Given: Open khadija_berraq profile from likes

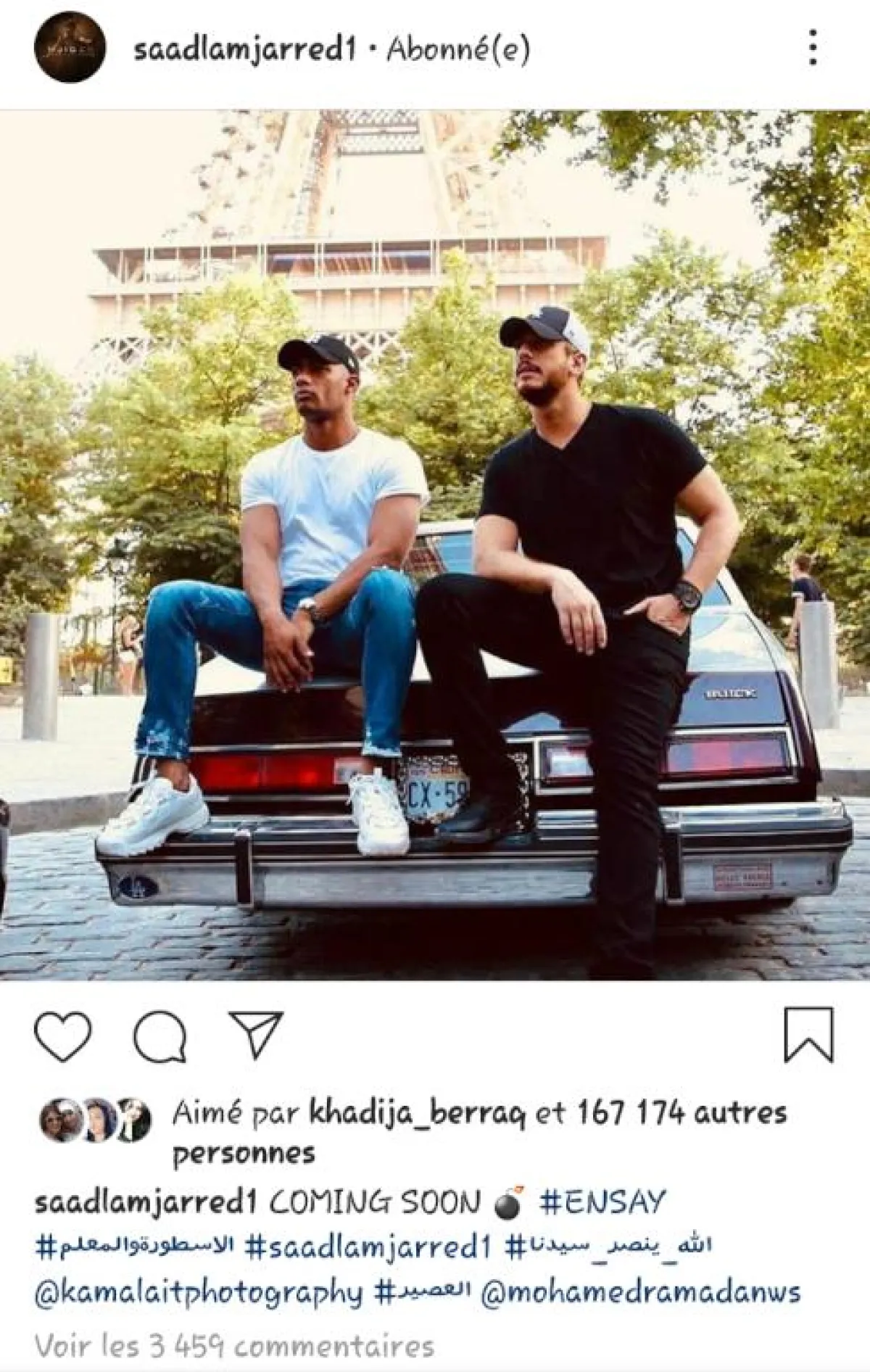Looking at the screenshot, I should 417,1112.
